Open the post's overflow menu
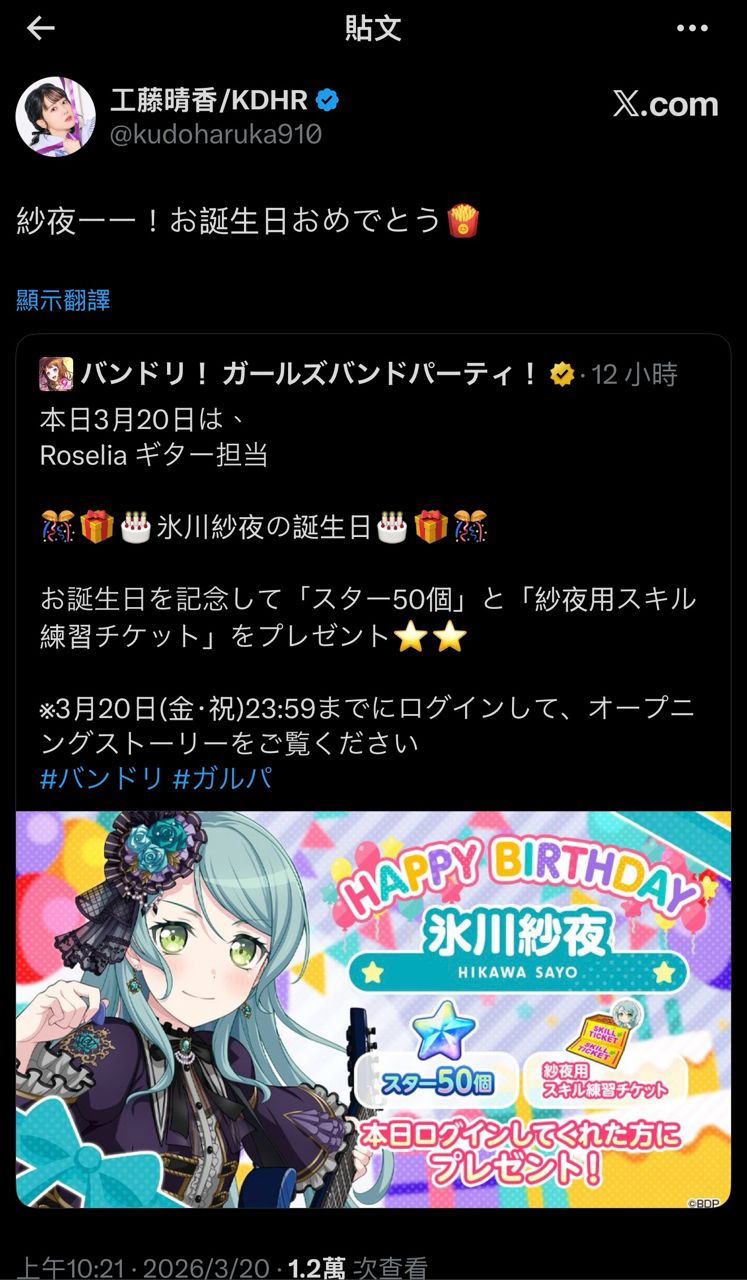The width and height of the screenshot is (747, 1280). click(692, 29)
